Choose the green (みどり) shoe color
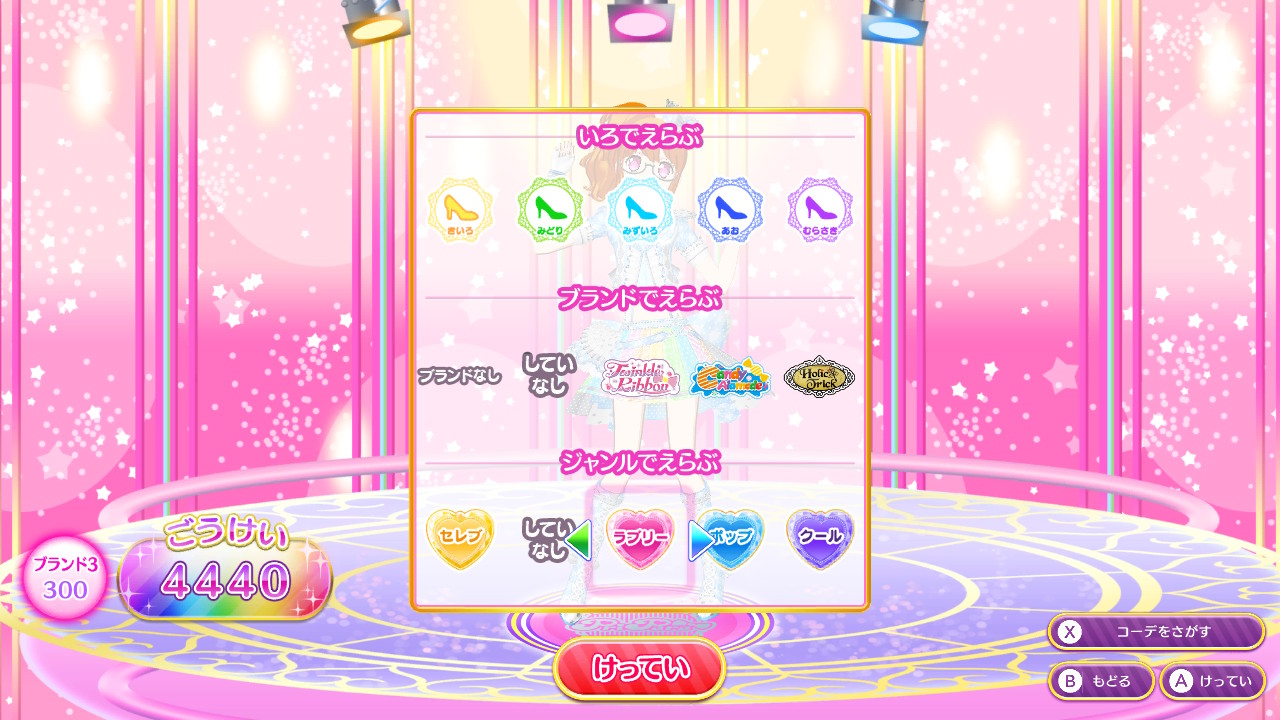Viewport: 1280px width, 720px height. [550, 210]
